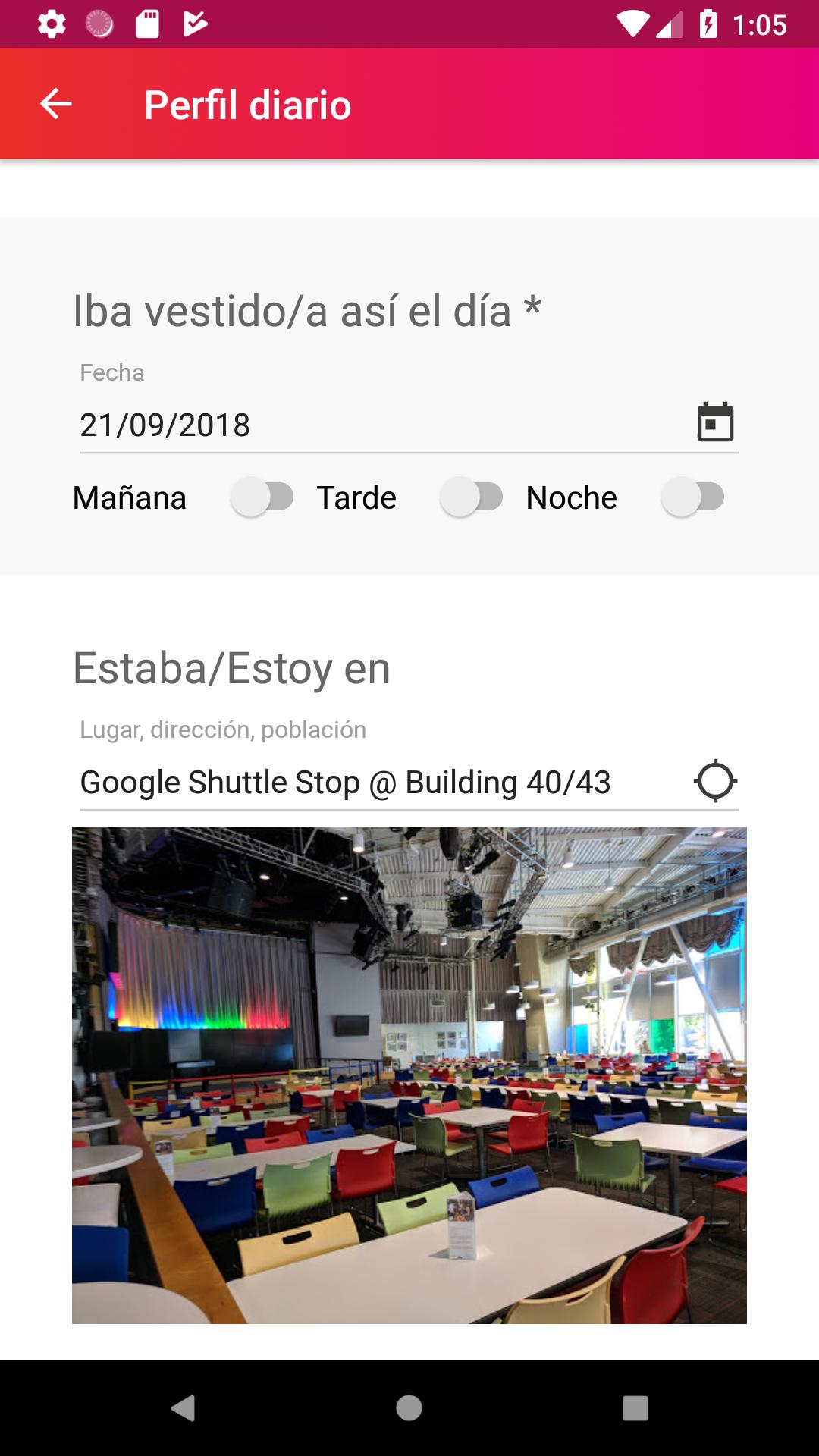Turn on the Tarde switch

[x=472, y=497]
